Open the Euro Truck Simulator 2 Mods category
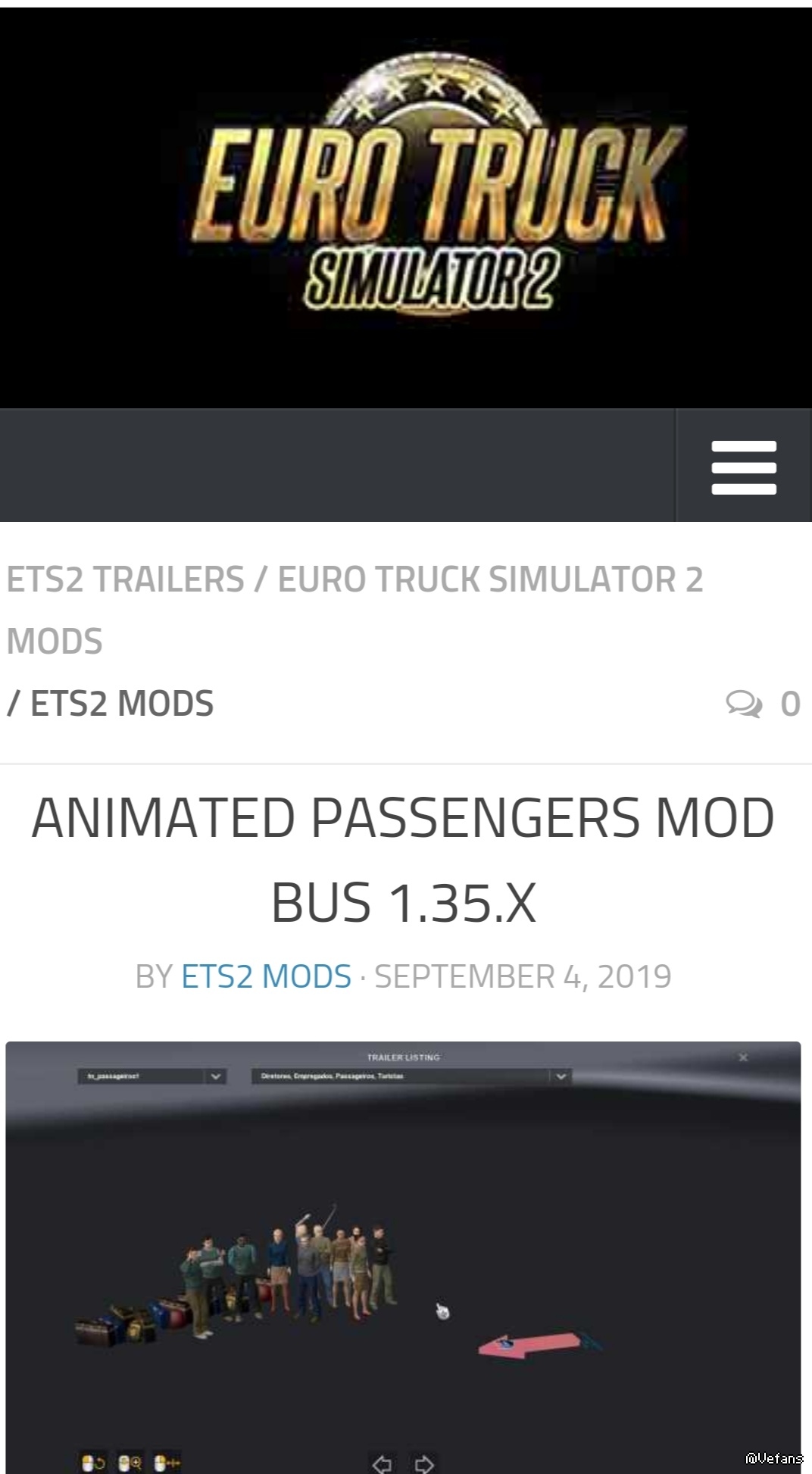The height and width of the screenshot is (1474, 812). coord(489,579)
